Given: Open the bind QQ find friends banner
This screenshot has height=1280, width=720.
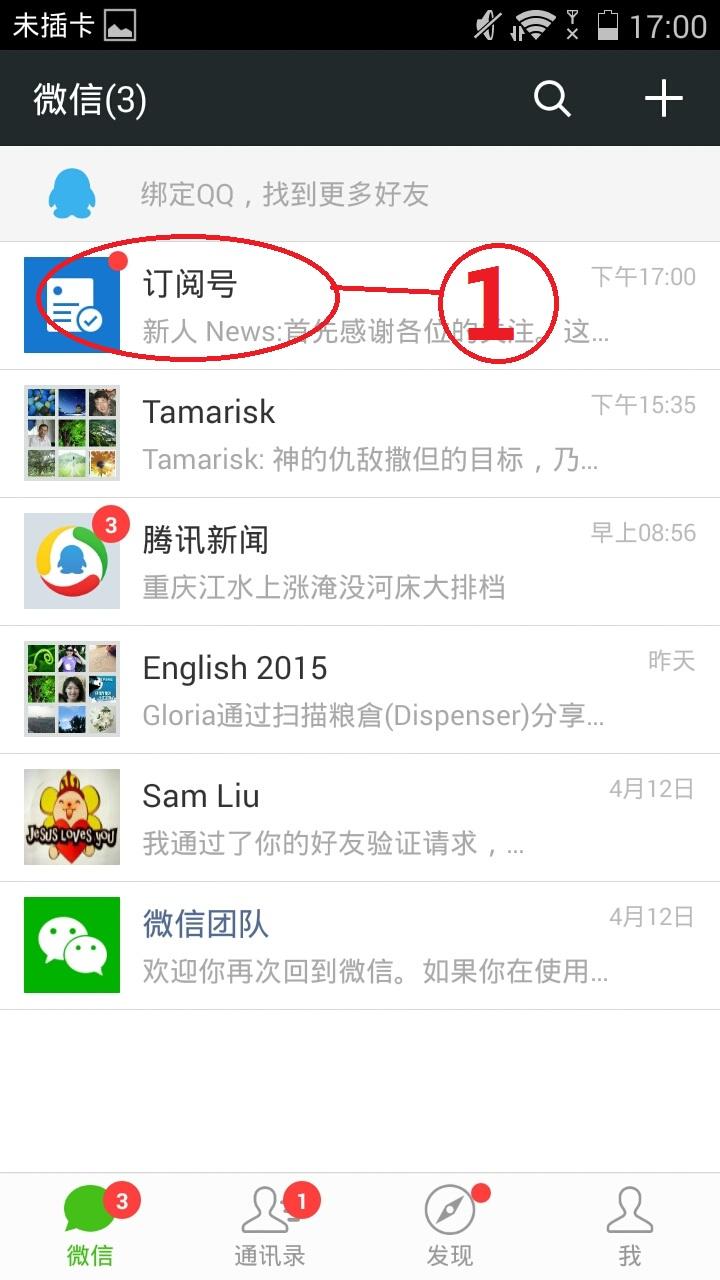Looking at the screenshot, I should tap(360, 194).
